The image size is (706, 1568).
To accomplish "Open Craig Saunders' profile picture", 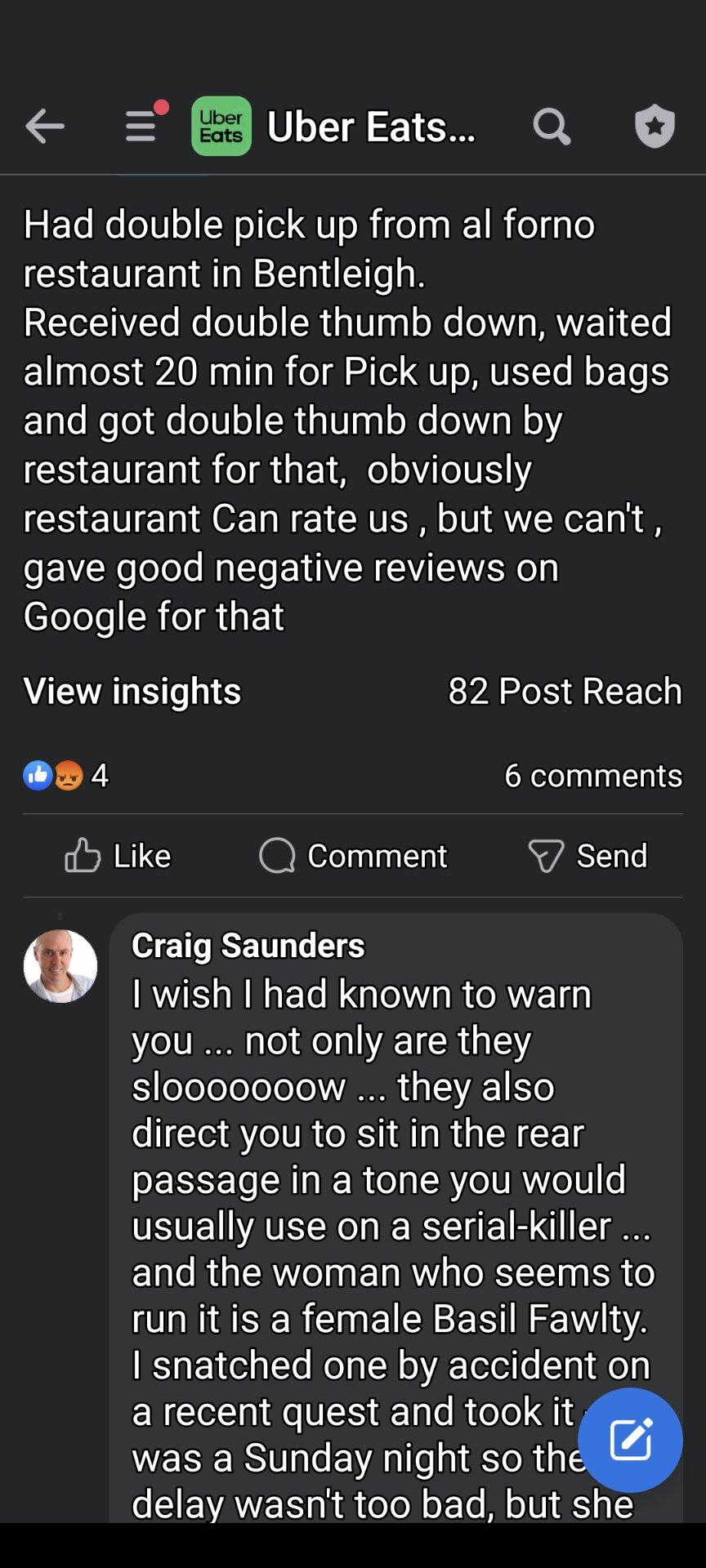I will pos(60,966).
